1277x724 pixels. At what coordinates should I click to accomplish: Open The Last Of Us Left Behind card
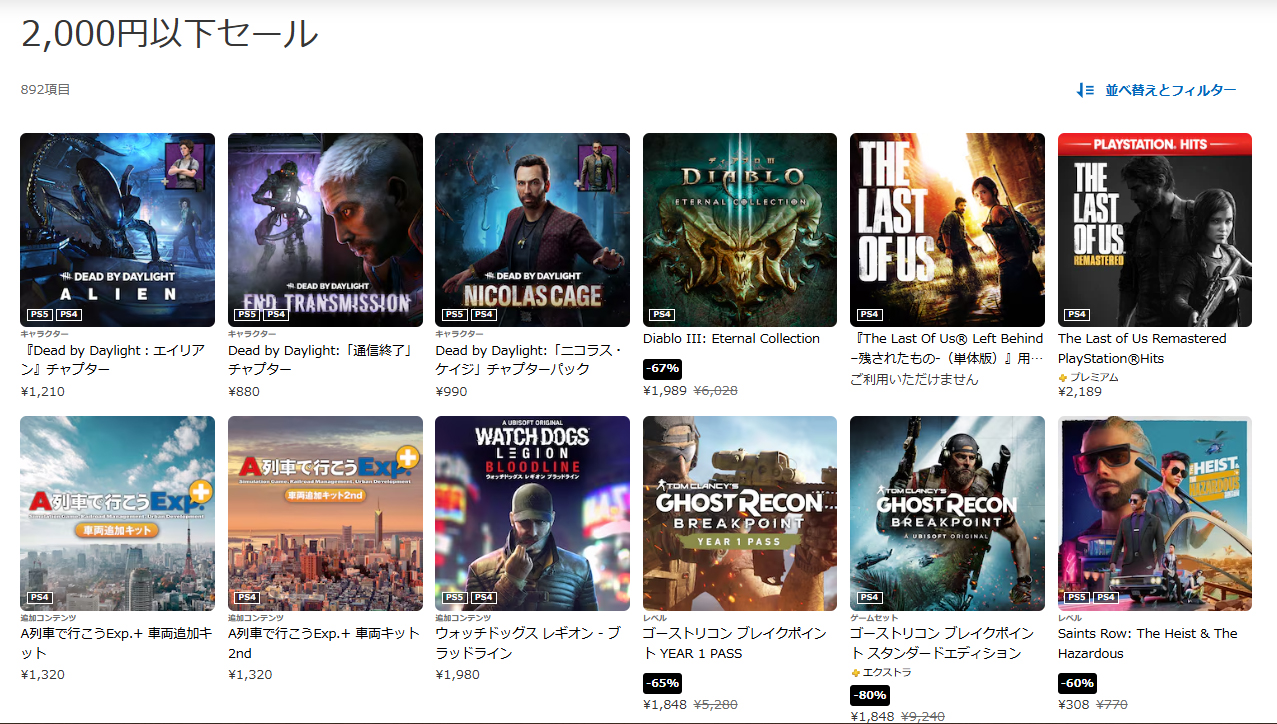pyautogui.click(x=947, y=230)
